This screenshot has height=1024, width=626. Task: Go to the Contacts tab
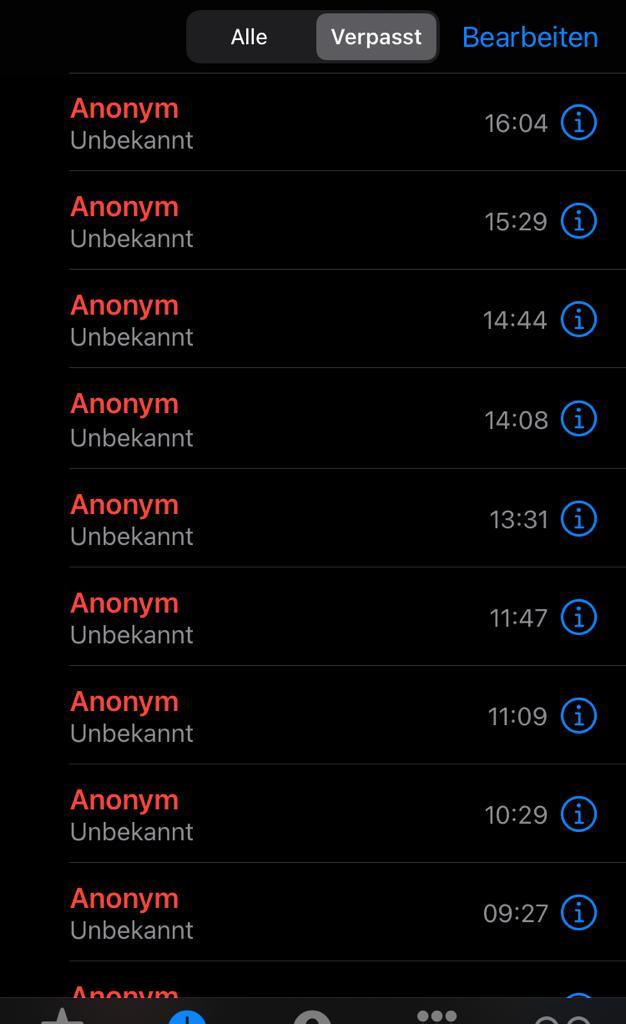pyautogui.click(x=312, y=1016)
